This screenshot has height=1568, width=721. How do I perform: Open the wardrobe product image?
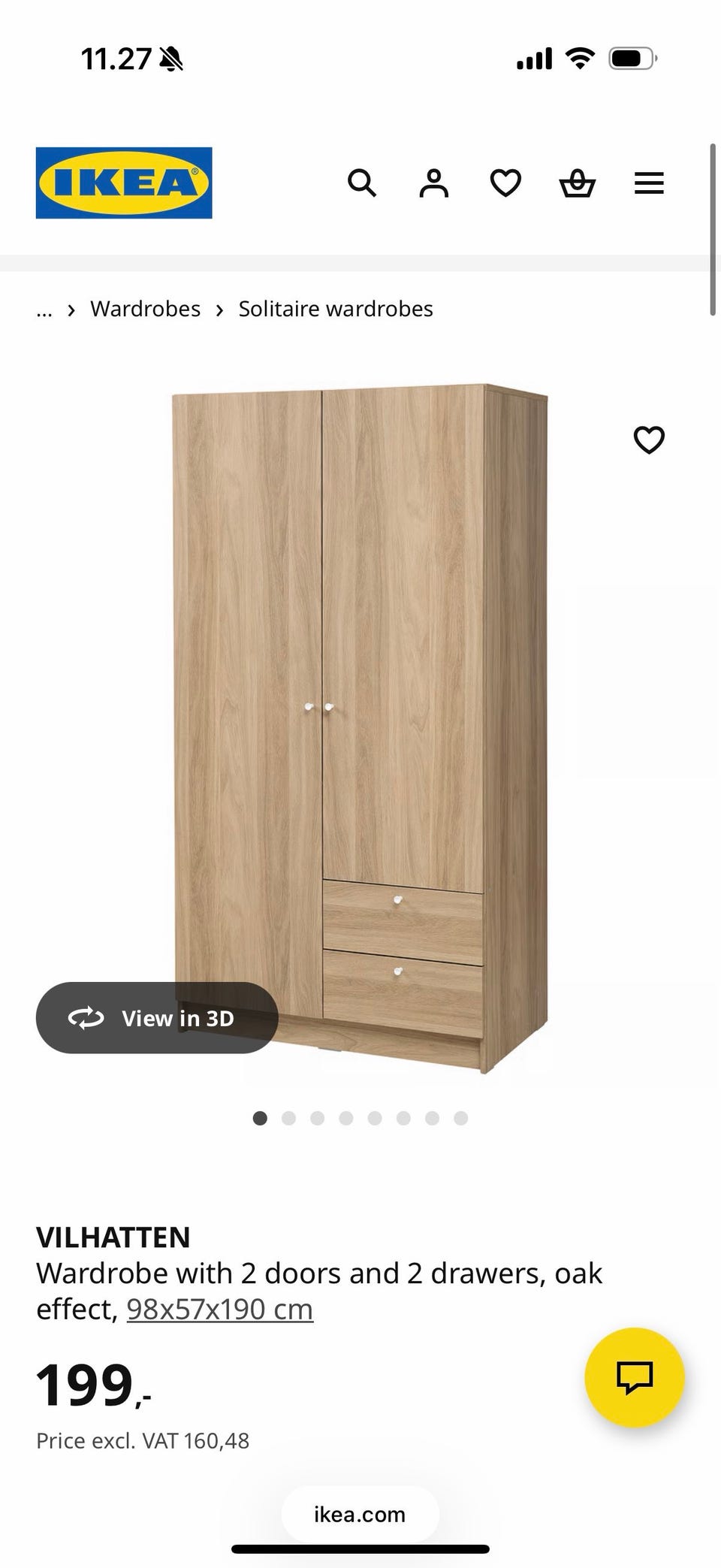pyautogui.click(x=360, y=676)
